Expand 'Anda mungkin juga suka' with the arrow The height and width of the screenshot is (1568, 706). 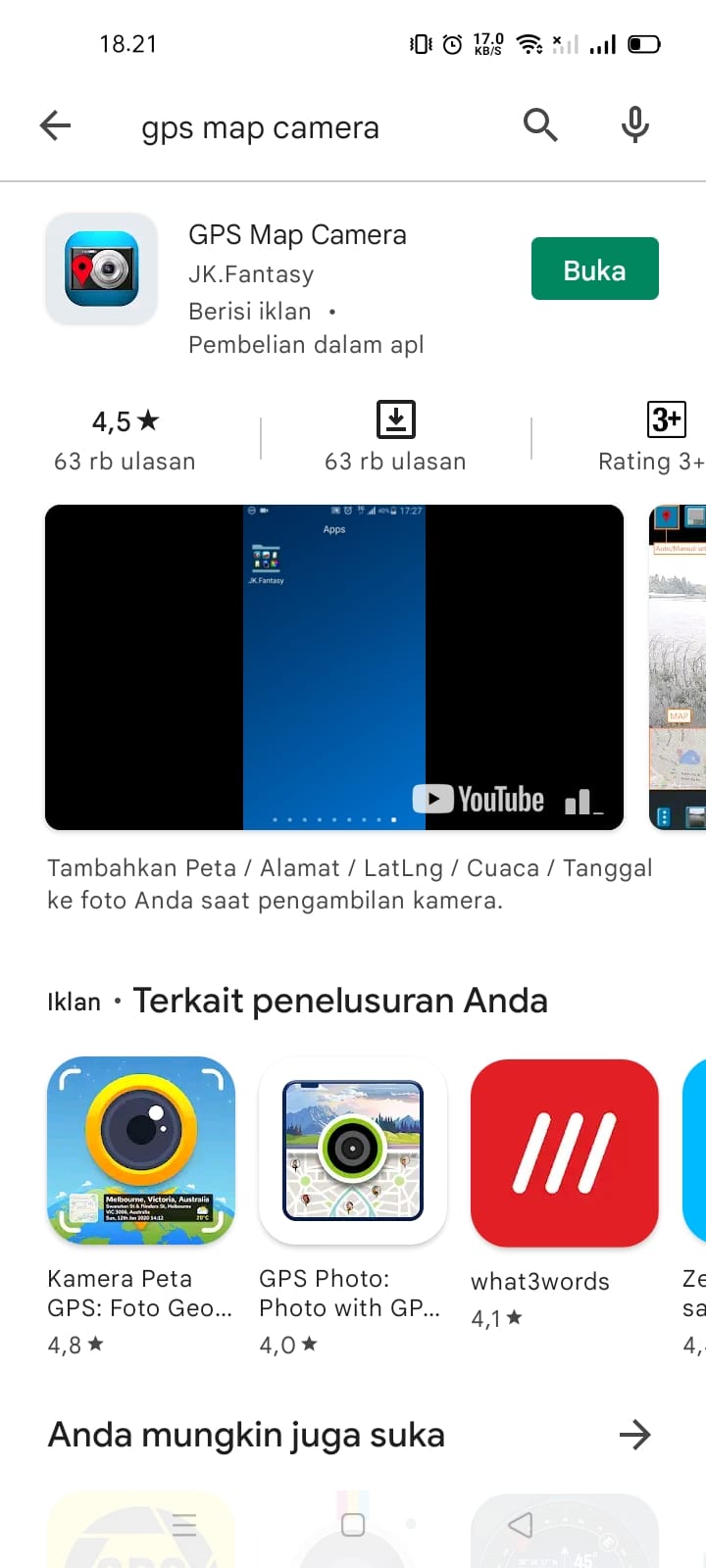tap(635, 1436)
